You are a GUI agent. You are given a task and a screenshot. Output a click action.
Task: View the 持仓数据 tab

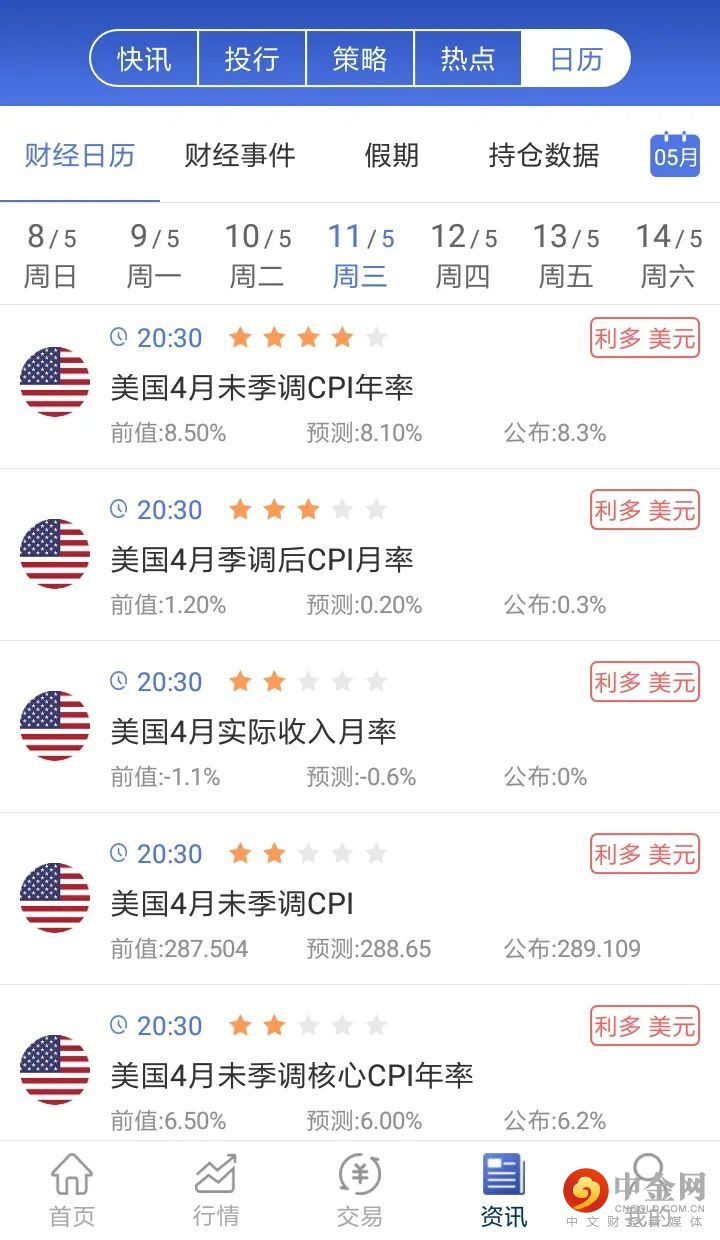544,156
